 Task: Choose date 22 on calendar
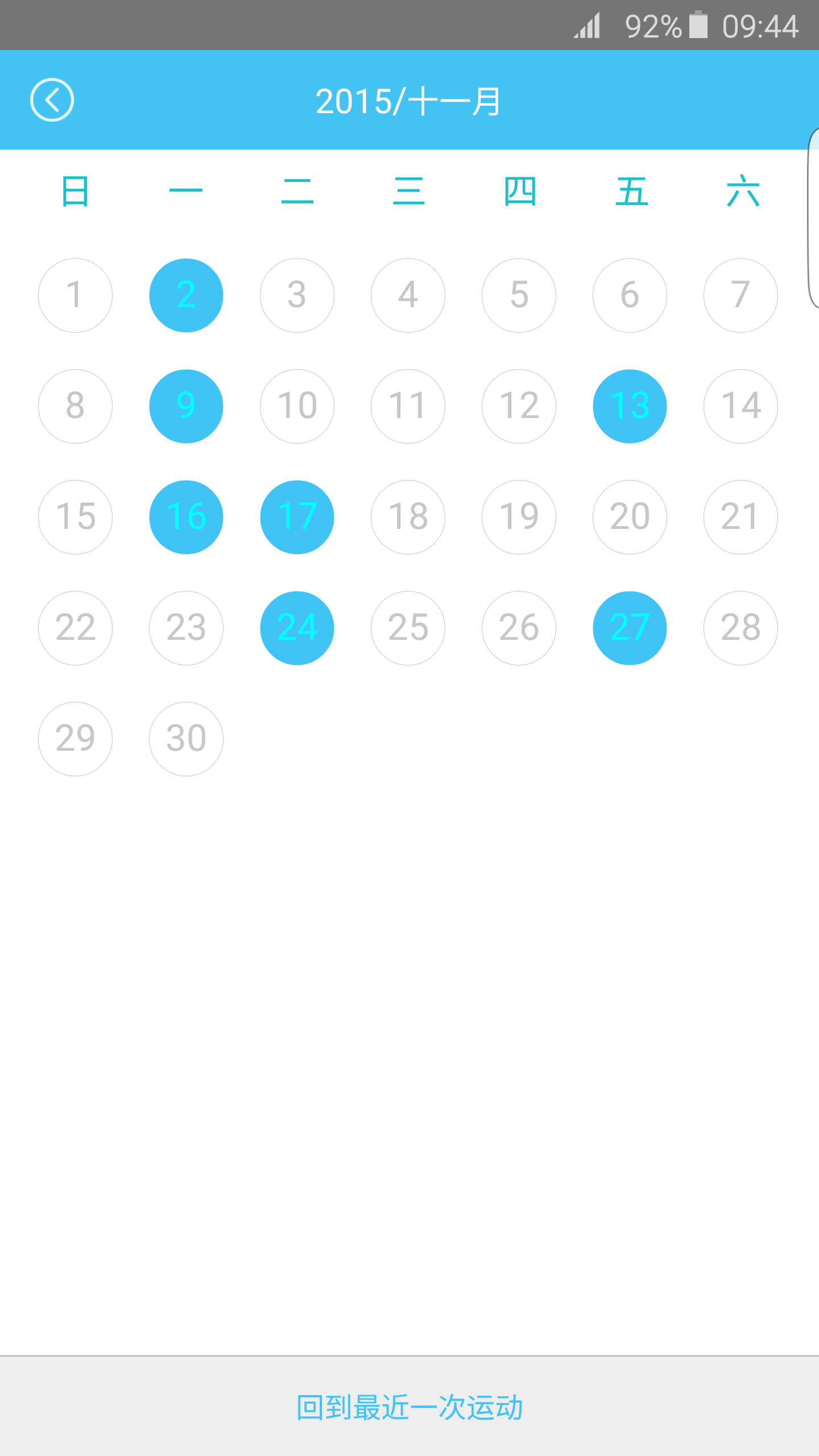click(75, 628)
